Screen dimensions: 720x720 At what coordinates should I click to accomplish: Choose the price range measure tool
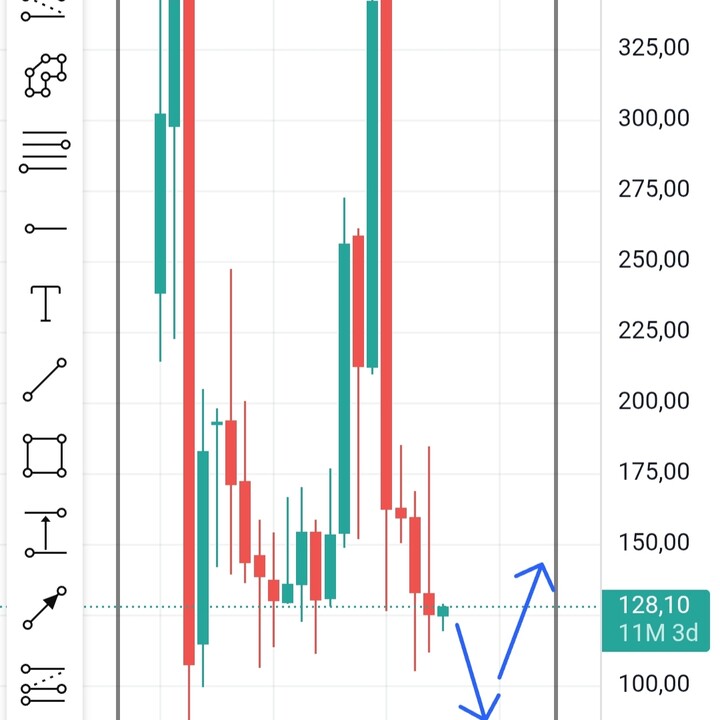pyautogui.click(x=45, y=532)
